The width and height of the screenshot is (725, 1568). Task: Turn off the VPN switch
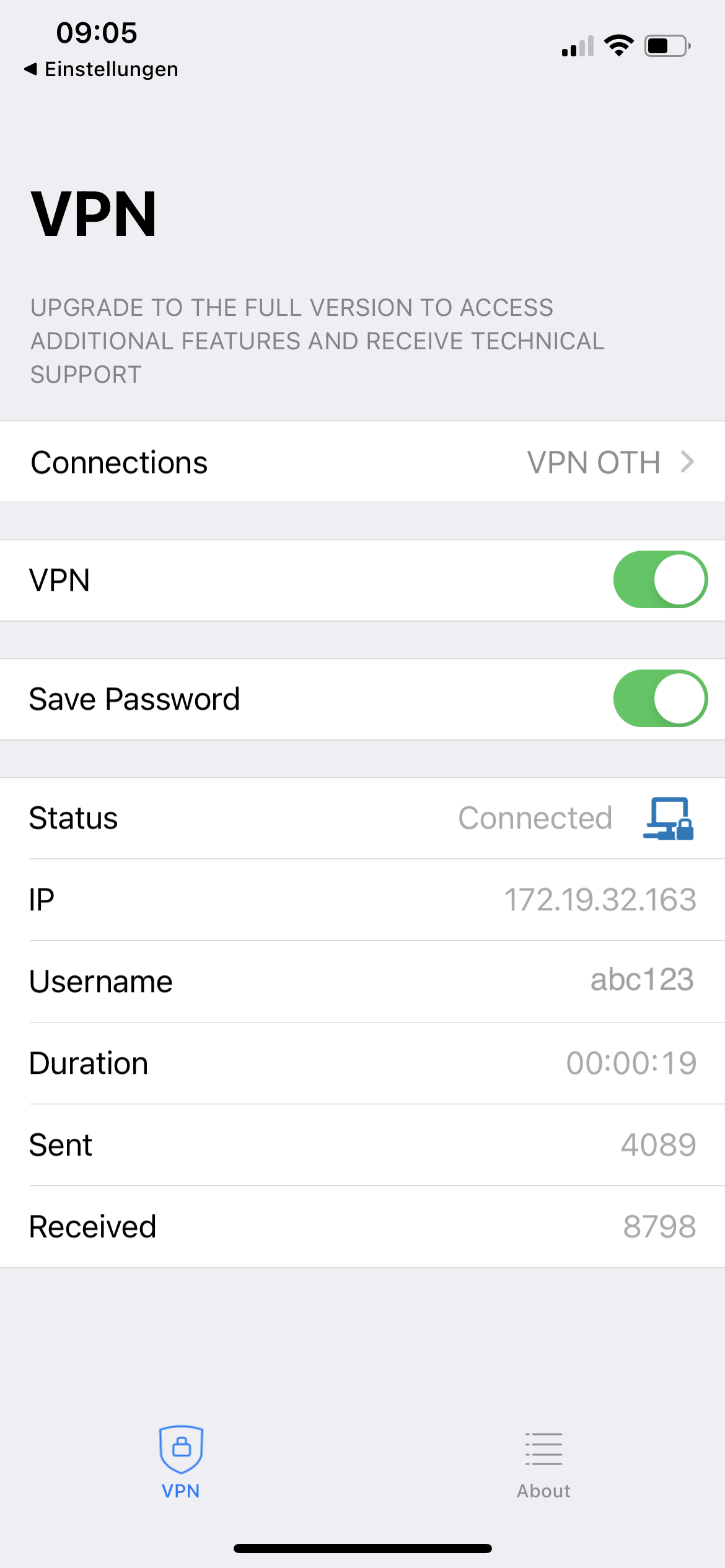(x=660, y=580)
